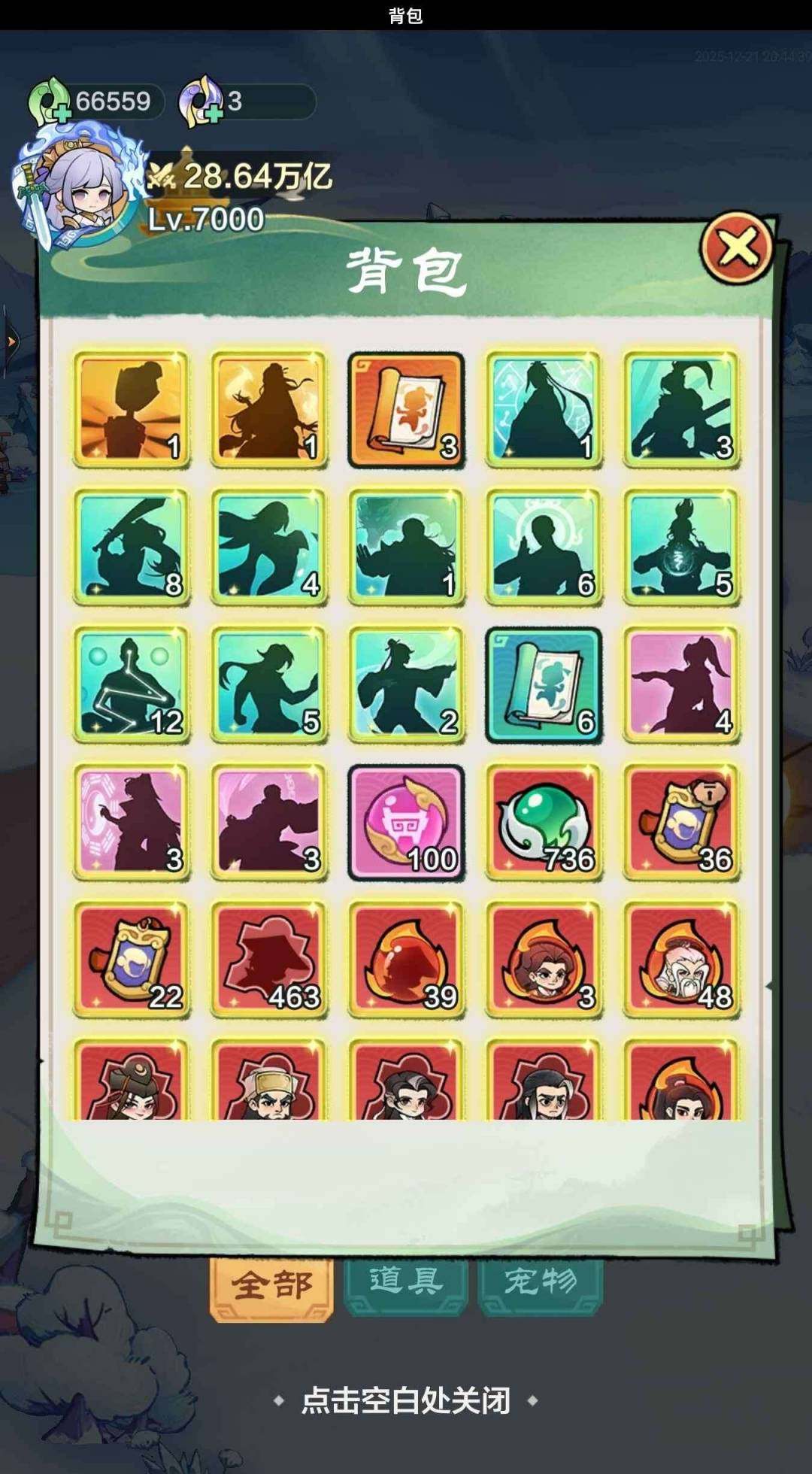Select the red silhouette fragment with count 463
Image resolution: width=812 pixels, height=1474 pixels.
(x=269, y=960)
